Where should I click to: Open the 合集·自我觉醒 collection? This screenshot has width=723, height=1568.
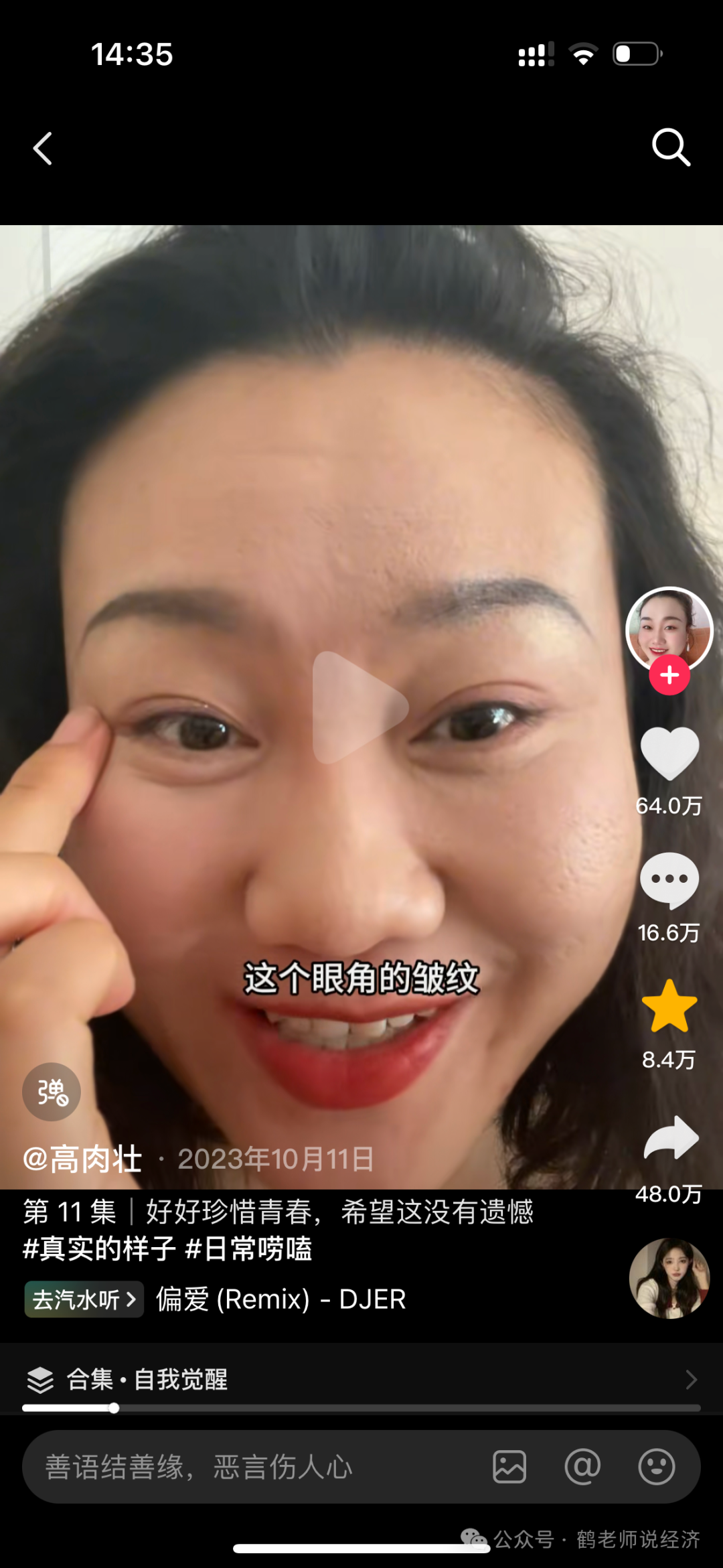361,1380
